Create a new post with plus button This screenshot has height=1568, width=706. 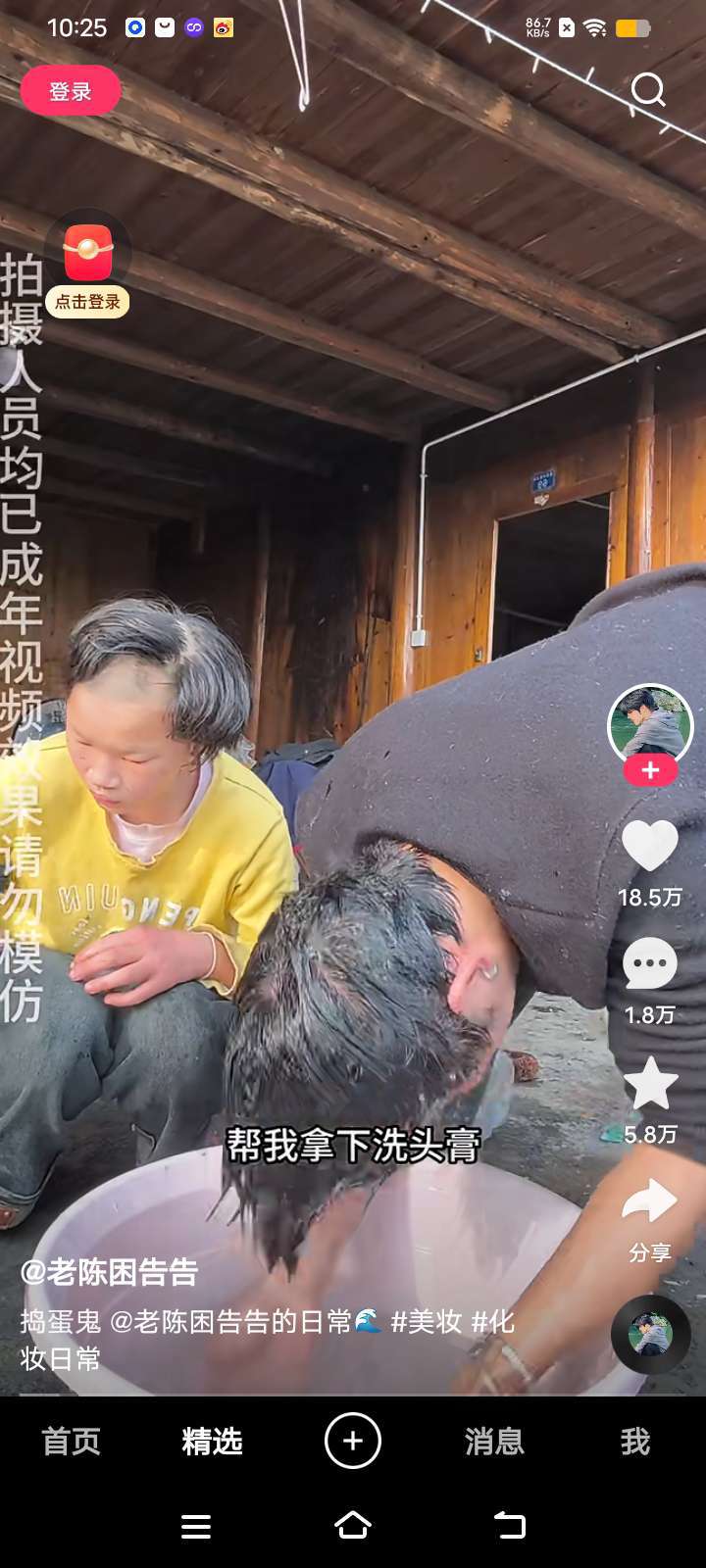coord(353,1441)
